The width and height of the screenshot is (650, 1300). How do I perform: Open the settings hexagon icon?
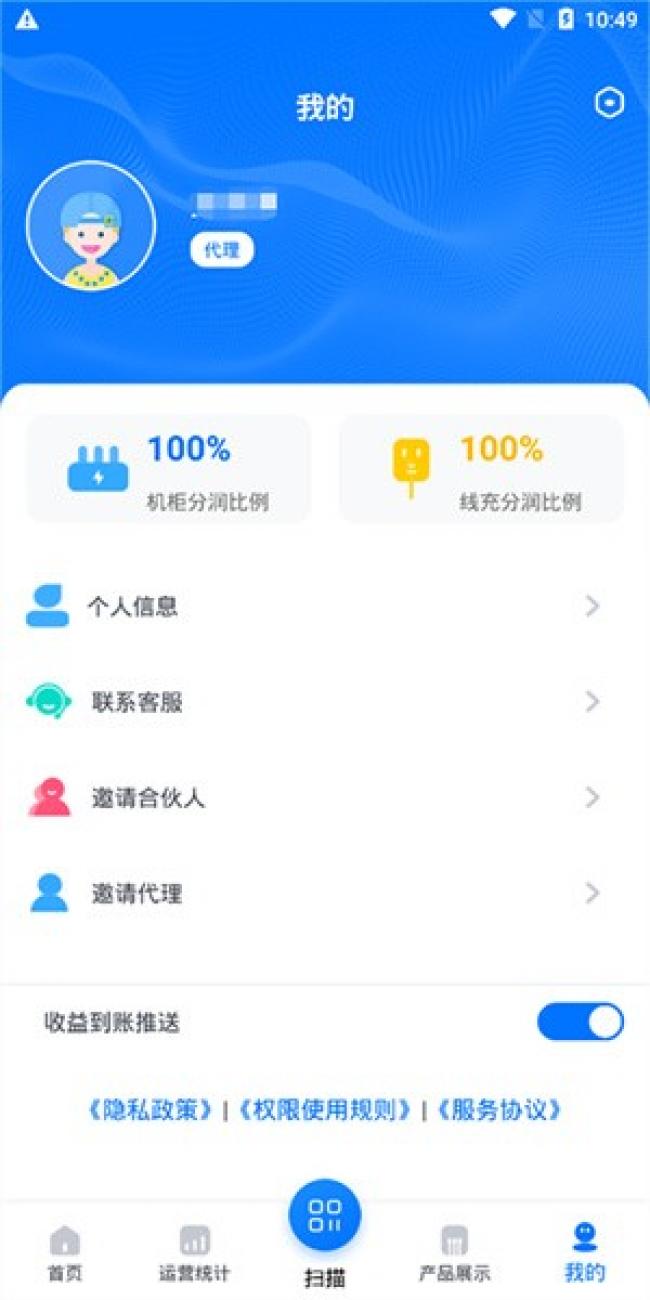[x=609, y=103]
